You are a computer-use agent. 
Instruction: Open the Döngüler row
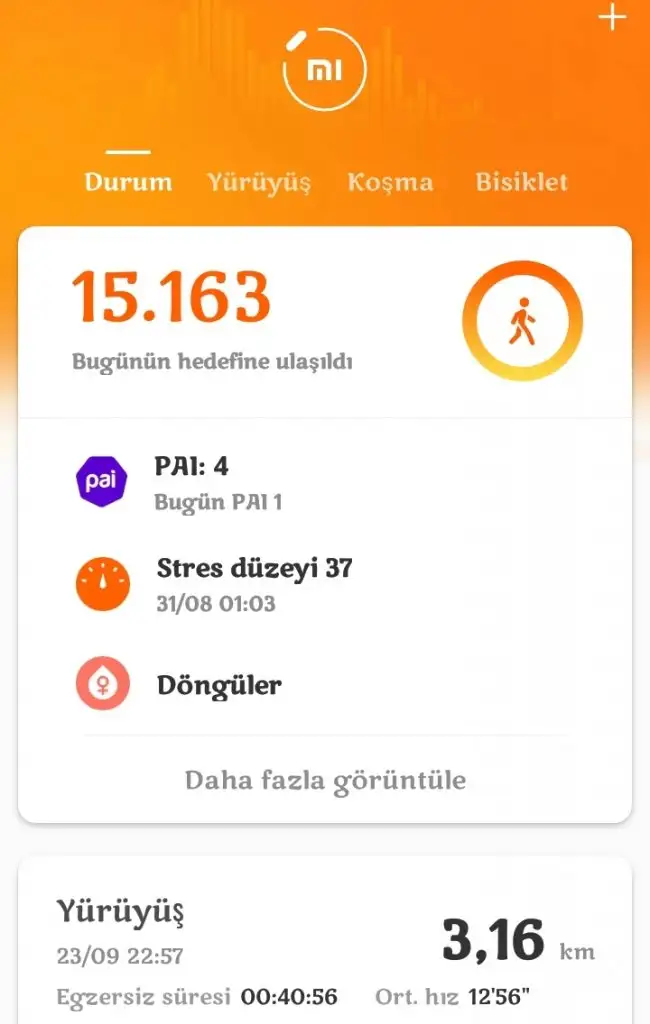coord(325,685)
